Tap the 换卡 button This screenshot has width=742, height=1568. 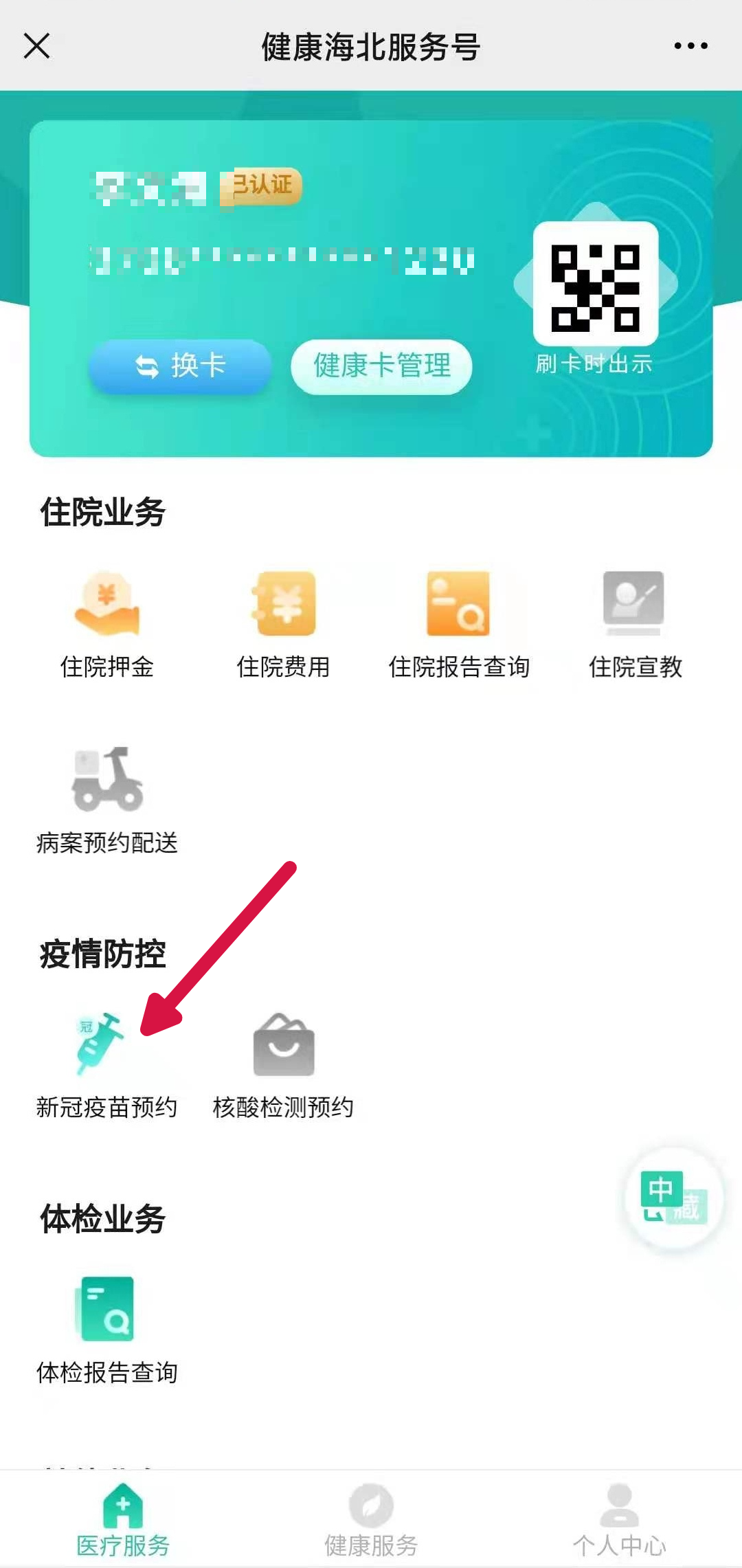[x=180, y=366]
